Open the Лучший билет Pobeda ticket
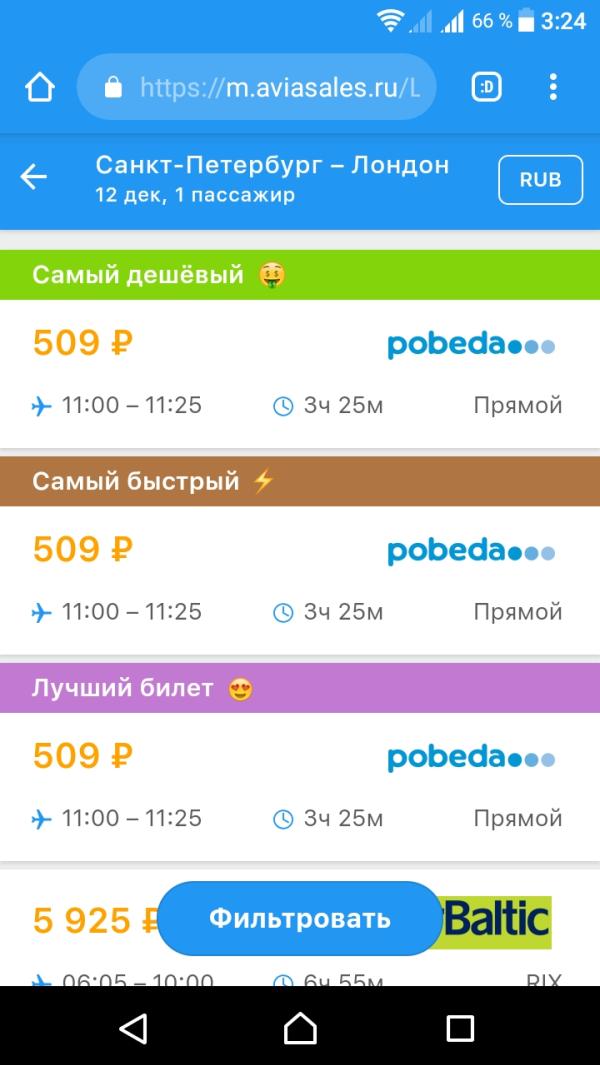Image resolution: width=600 pixels, height=1065 pixels. [300, 786]
